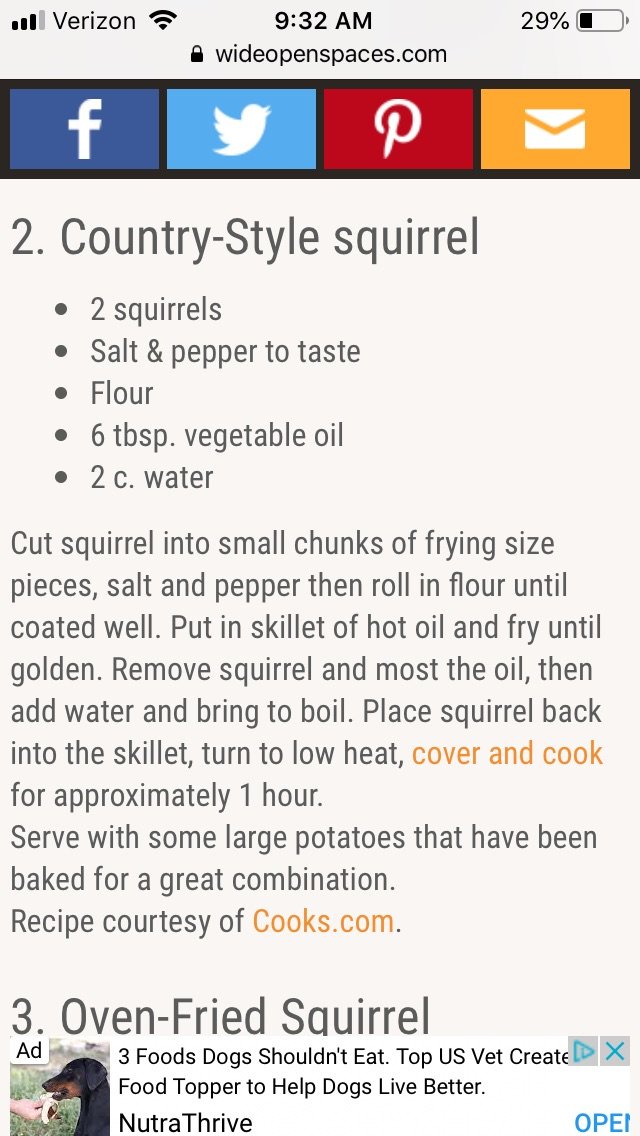Screen dimensions: 640x1136
Task: Pin this recipe to Pinterest
Action: point(398,129)
